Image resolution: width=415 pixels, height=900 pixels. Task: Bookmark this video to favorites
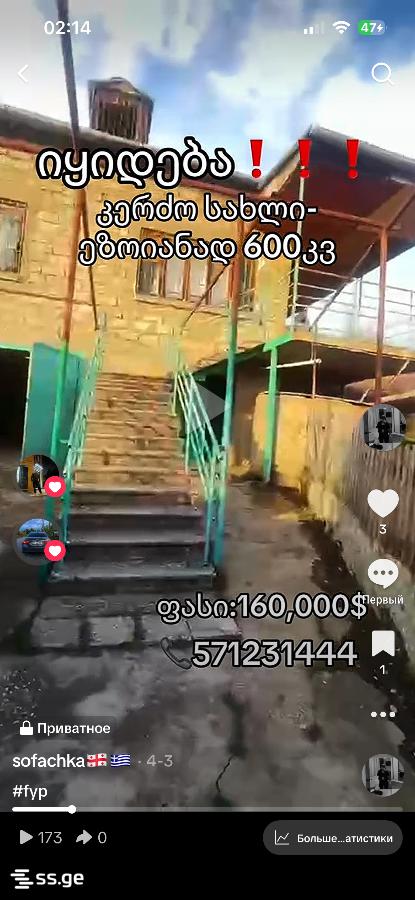pyautogui.click(x=383, y=643)
